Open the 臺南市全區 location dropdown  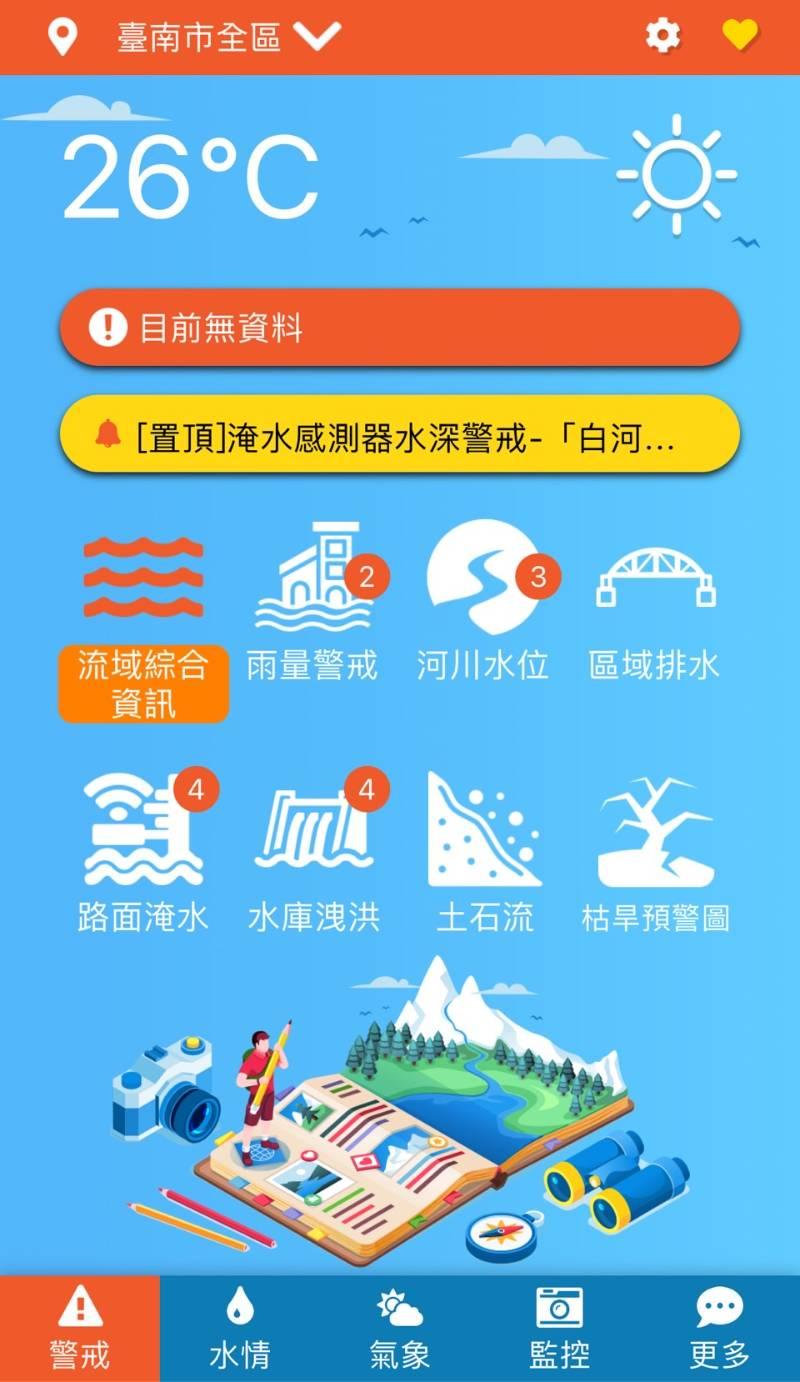click(228, 37)
